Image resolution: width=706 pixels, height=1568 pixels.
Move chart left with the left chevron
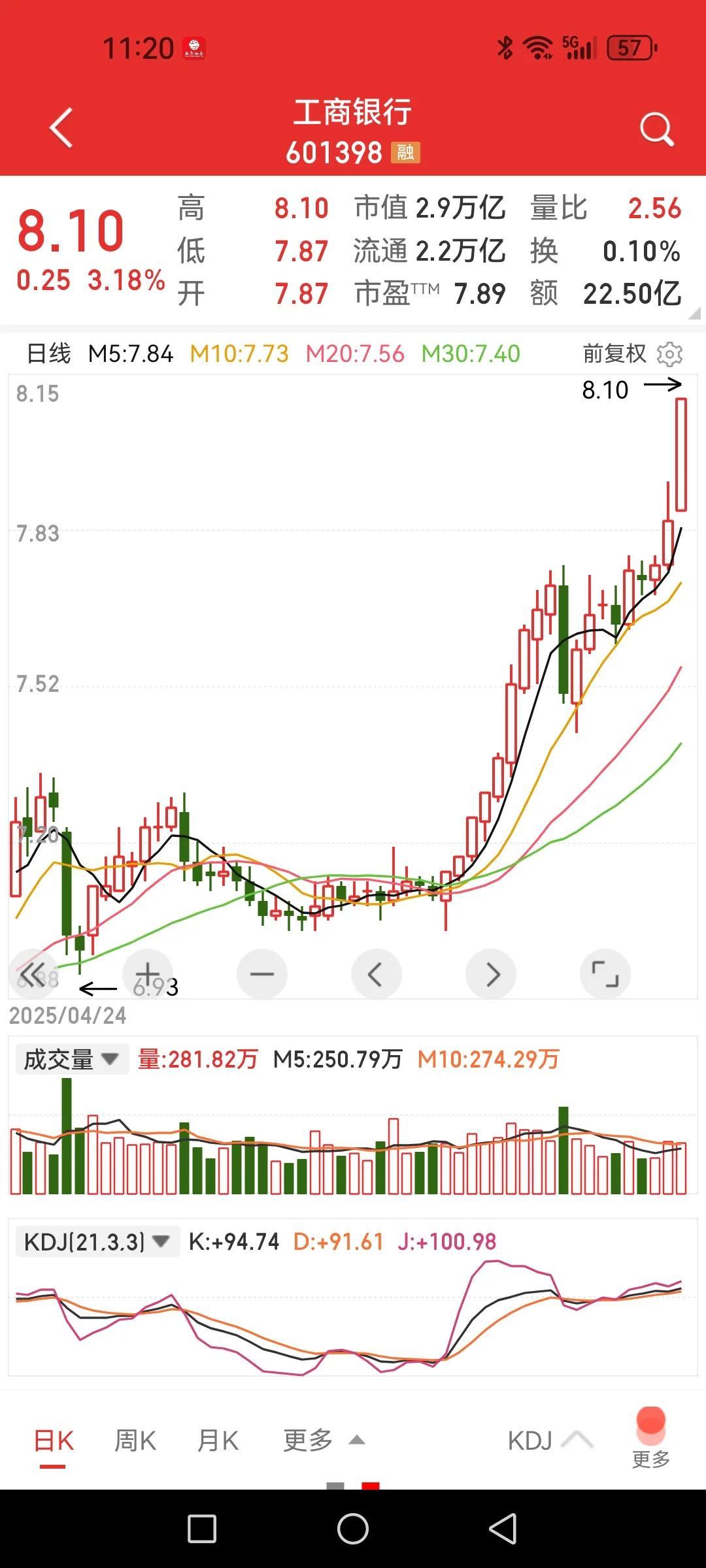(377, 974)
